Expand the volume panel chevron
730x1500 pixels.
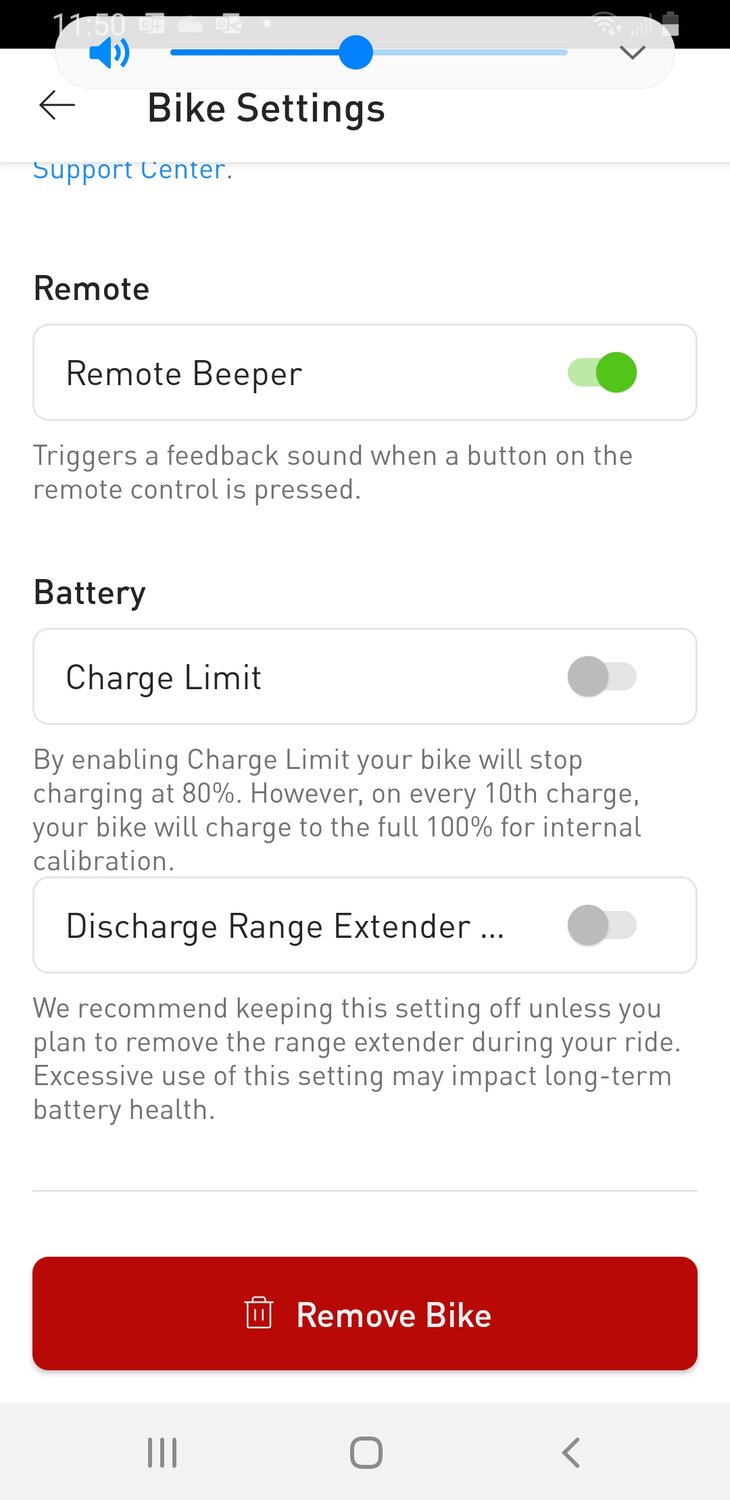click(x=632, y=53)
